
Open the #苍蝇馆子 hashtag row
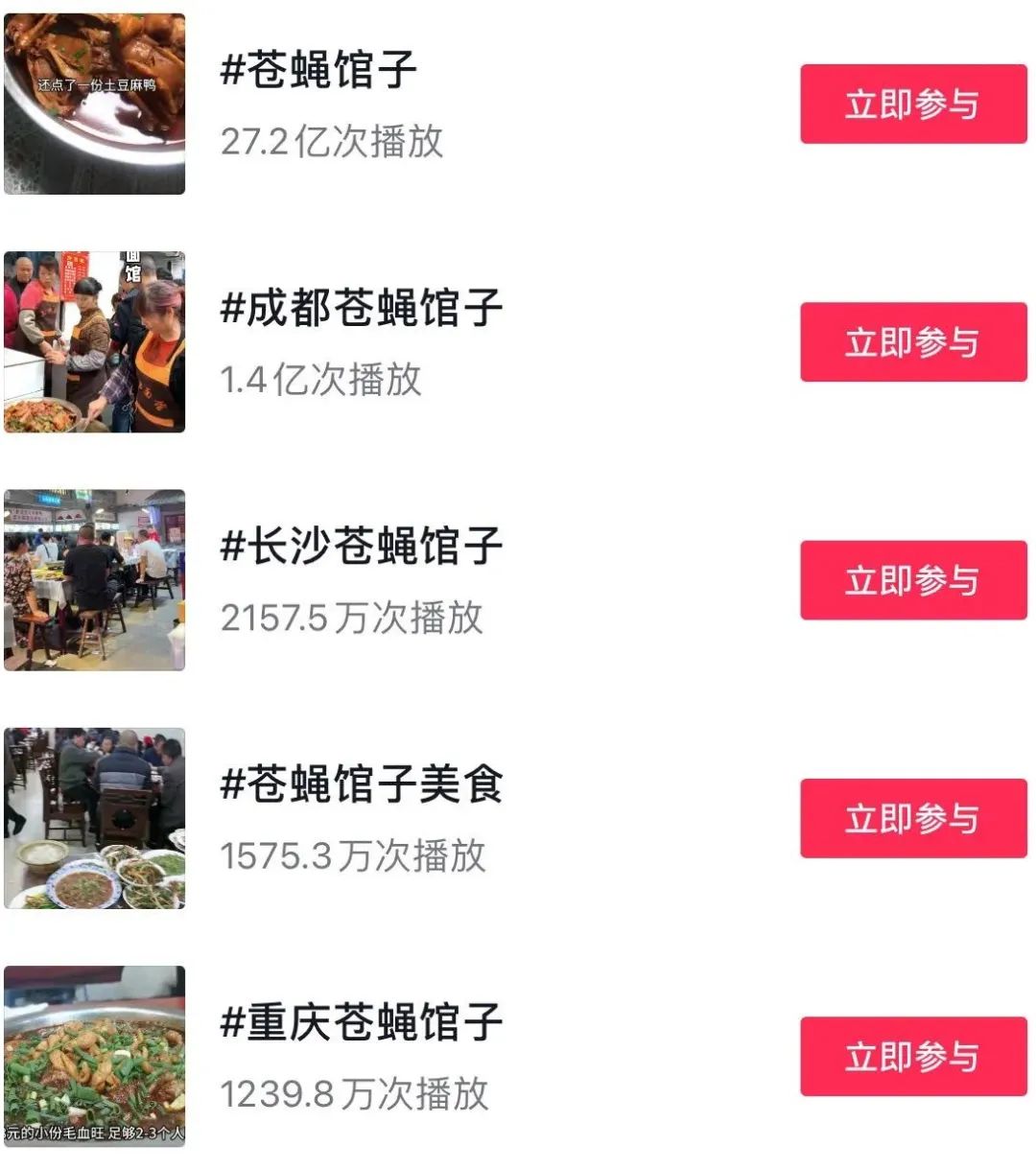(x=318, y=71)
